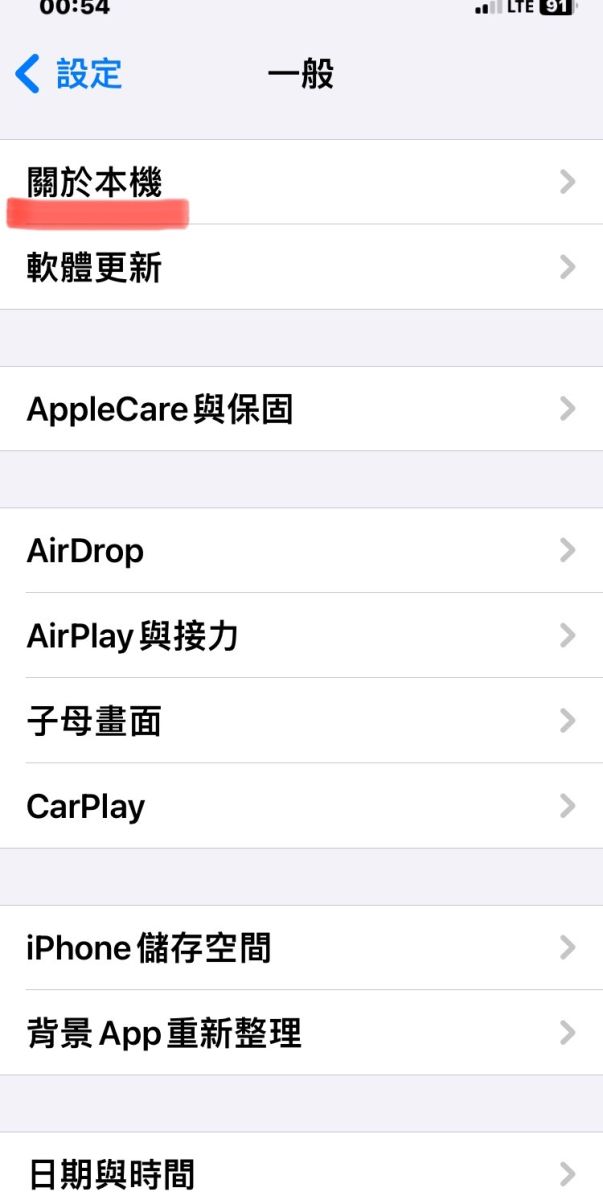The width and height of the screenshot is (603, 1200).
Task: Go back to 設定
Action: [68, 74]
